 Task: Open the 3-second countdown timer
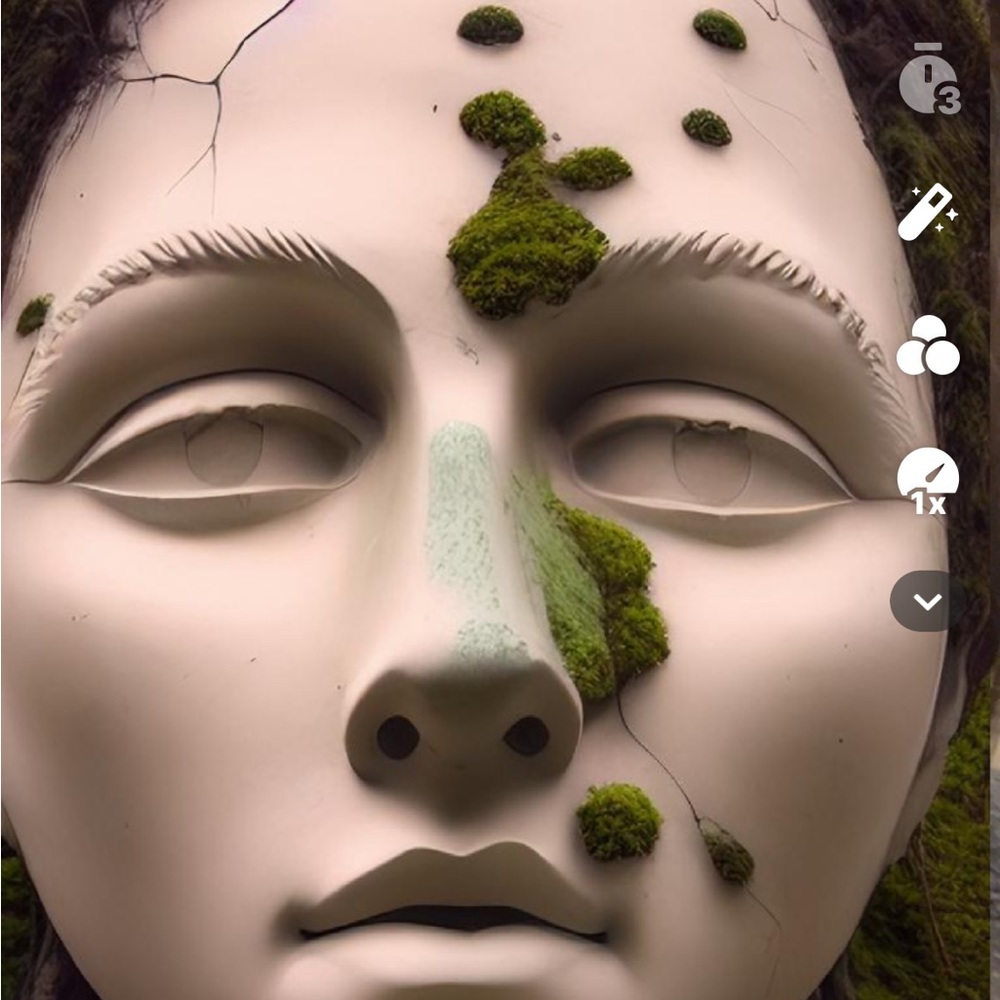point(928,80)
